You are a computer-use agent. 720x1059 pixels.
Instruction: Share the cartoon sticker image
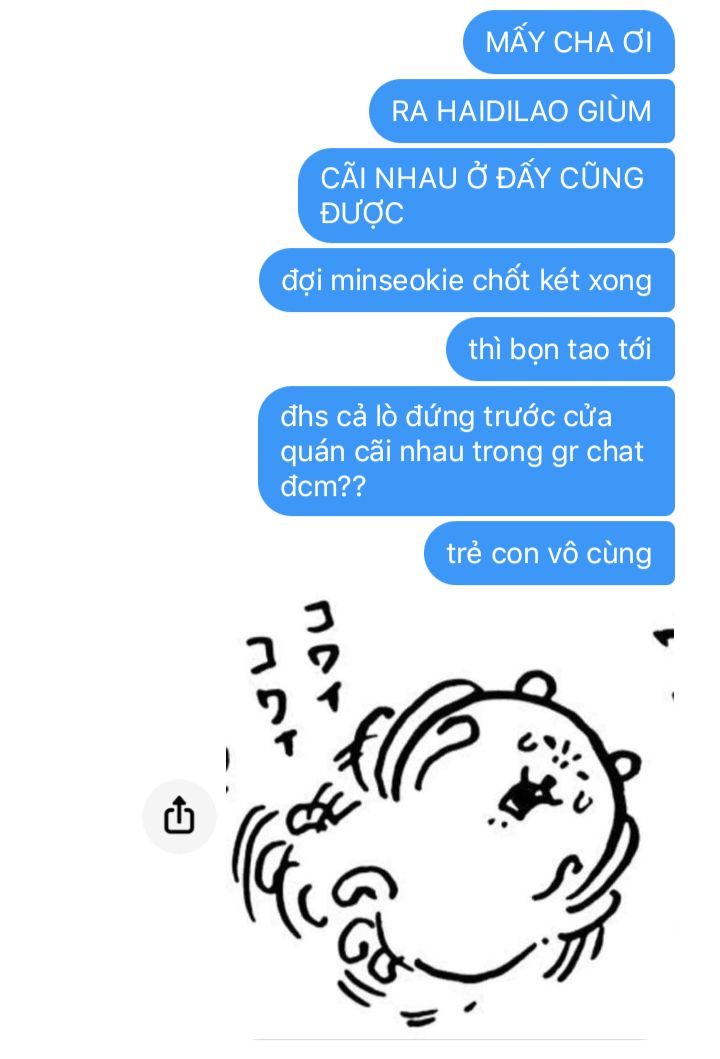pyautogui.click(x=179, y=817)
